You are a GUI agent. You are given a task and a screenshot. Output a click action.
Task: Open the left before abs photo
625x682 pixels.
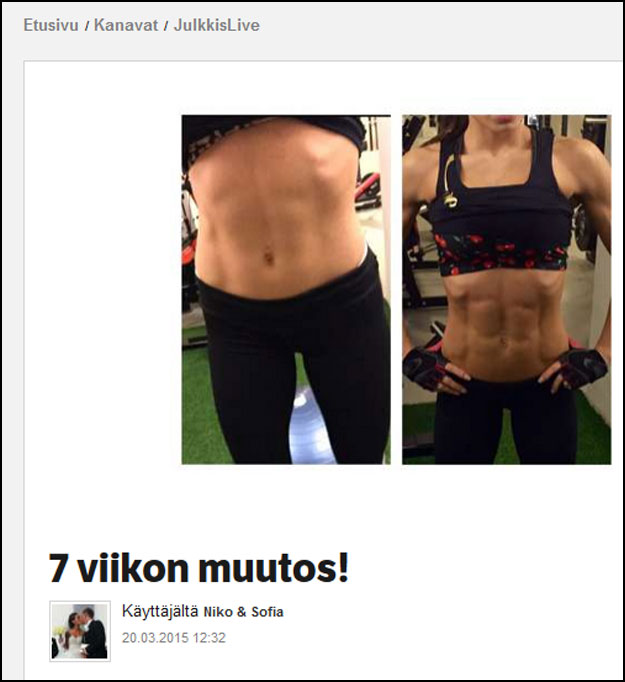pyautogui.click(x=286, y=289)
